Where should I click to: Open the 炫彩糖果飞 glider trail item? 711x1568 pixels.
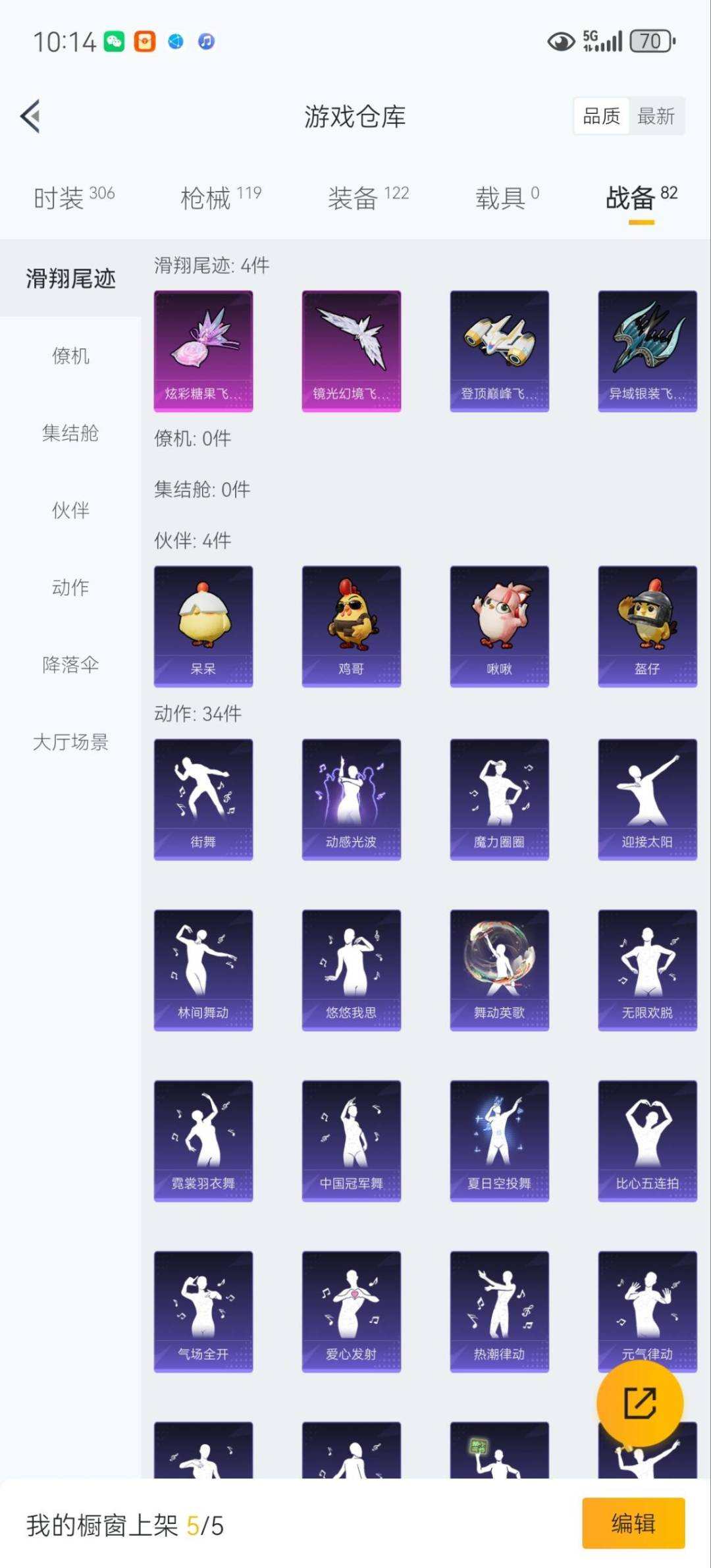point(203,350)
